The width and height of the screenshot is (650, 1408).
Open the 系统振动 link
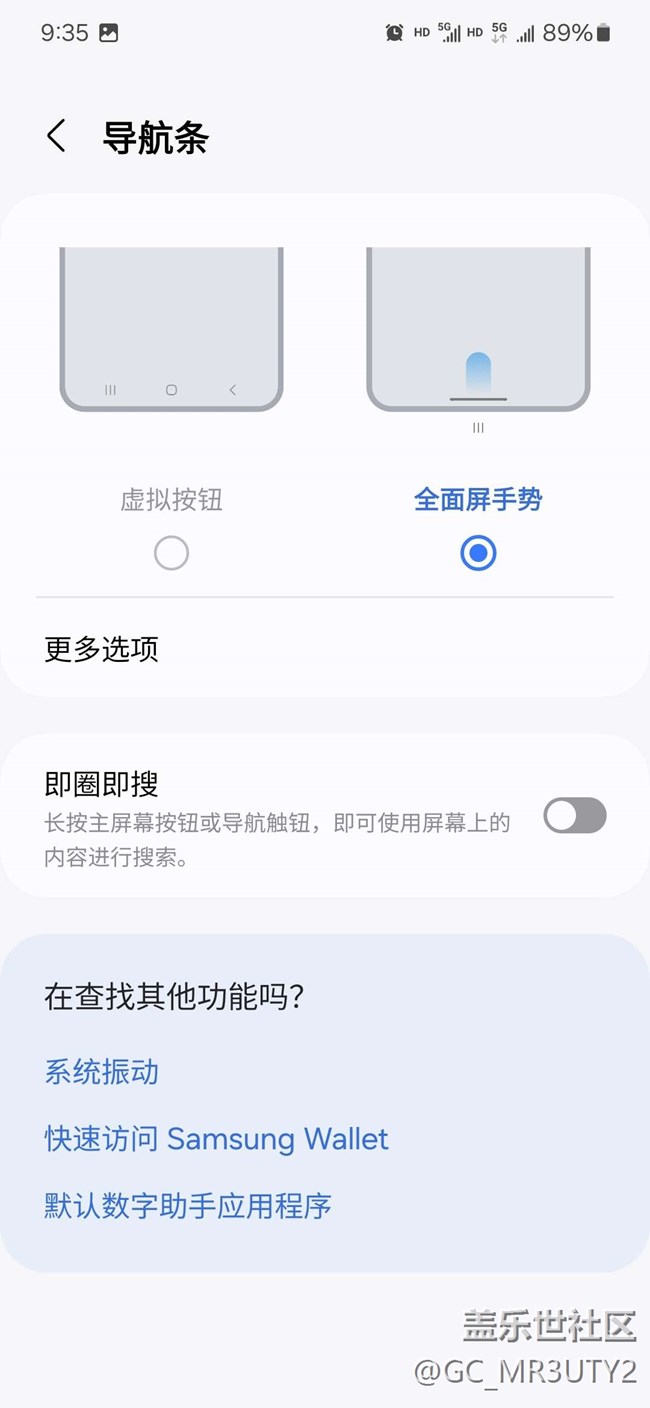click(x=102, y=1072)
